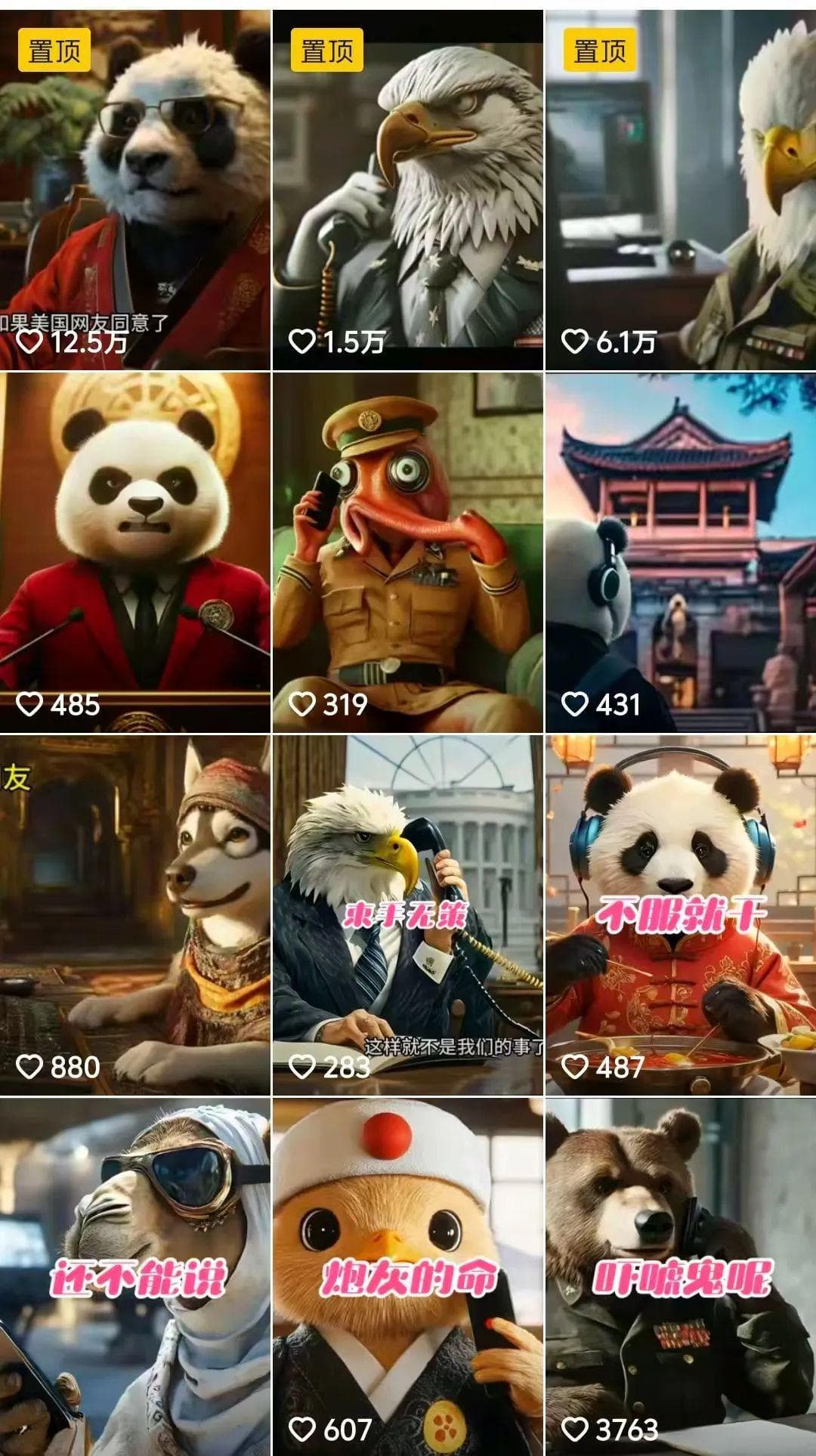This screenshot has width=816, height=1456.
Task: Open pinned eagle video with 1.5万 likes
Action: tap(407, 189)
